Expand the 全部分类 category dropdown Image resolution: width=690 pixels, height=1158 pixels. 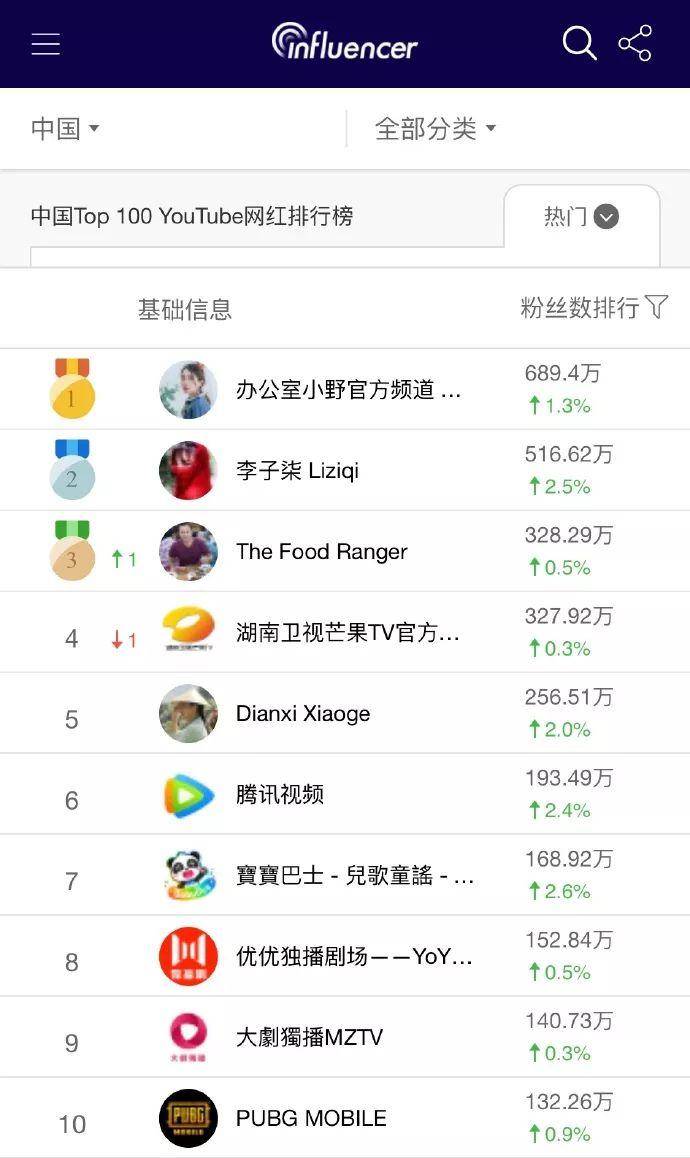pyautogui.click(x=435, y=128)
